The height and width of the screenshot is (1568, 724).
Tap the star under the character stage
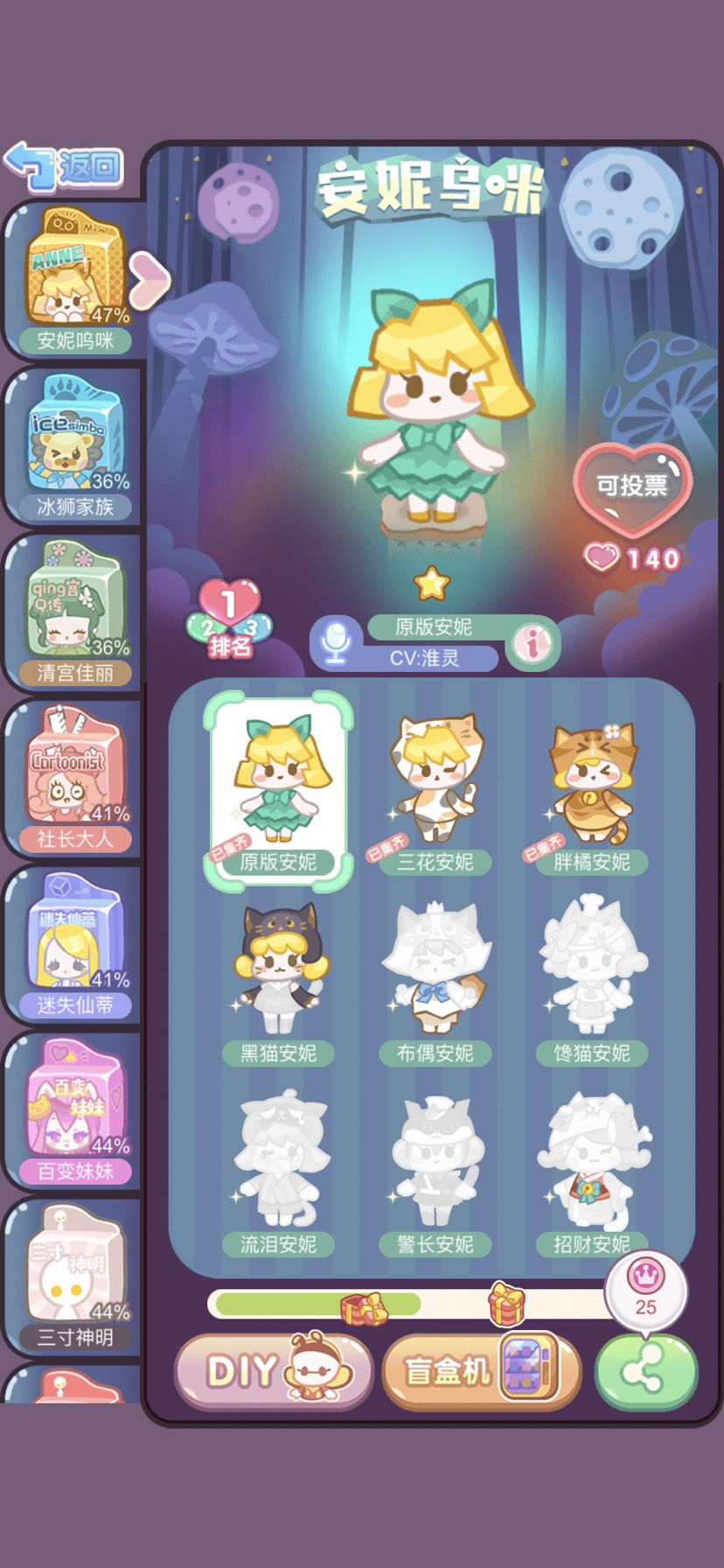[x=433, y=584]
